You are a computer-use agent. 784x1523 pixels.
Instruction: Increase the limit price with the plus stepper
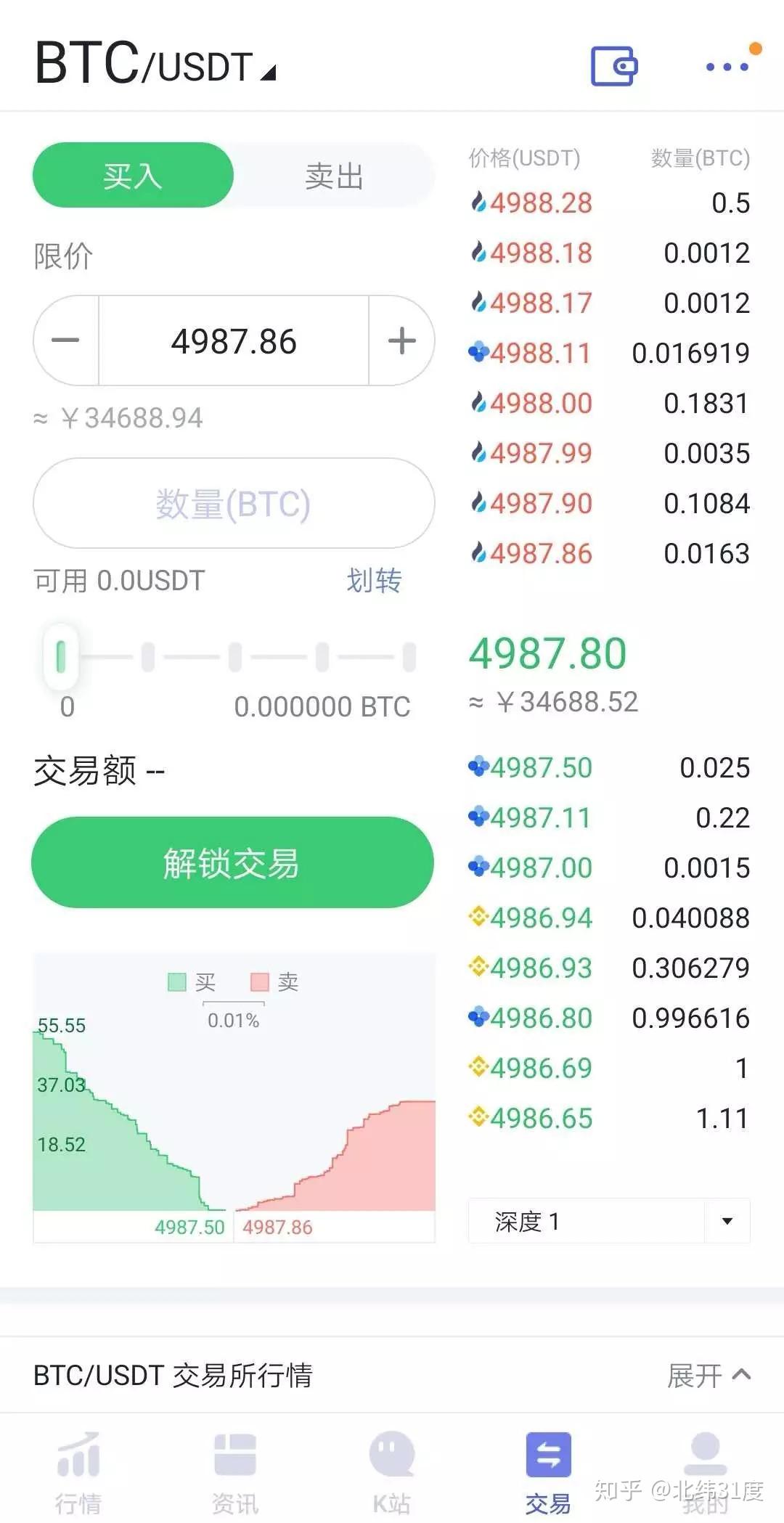pos(400,340)
